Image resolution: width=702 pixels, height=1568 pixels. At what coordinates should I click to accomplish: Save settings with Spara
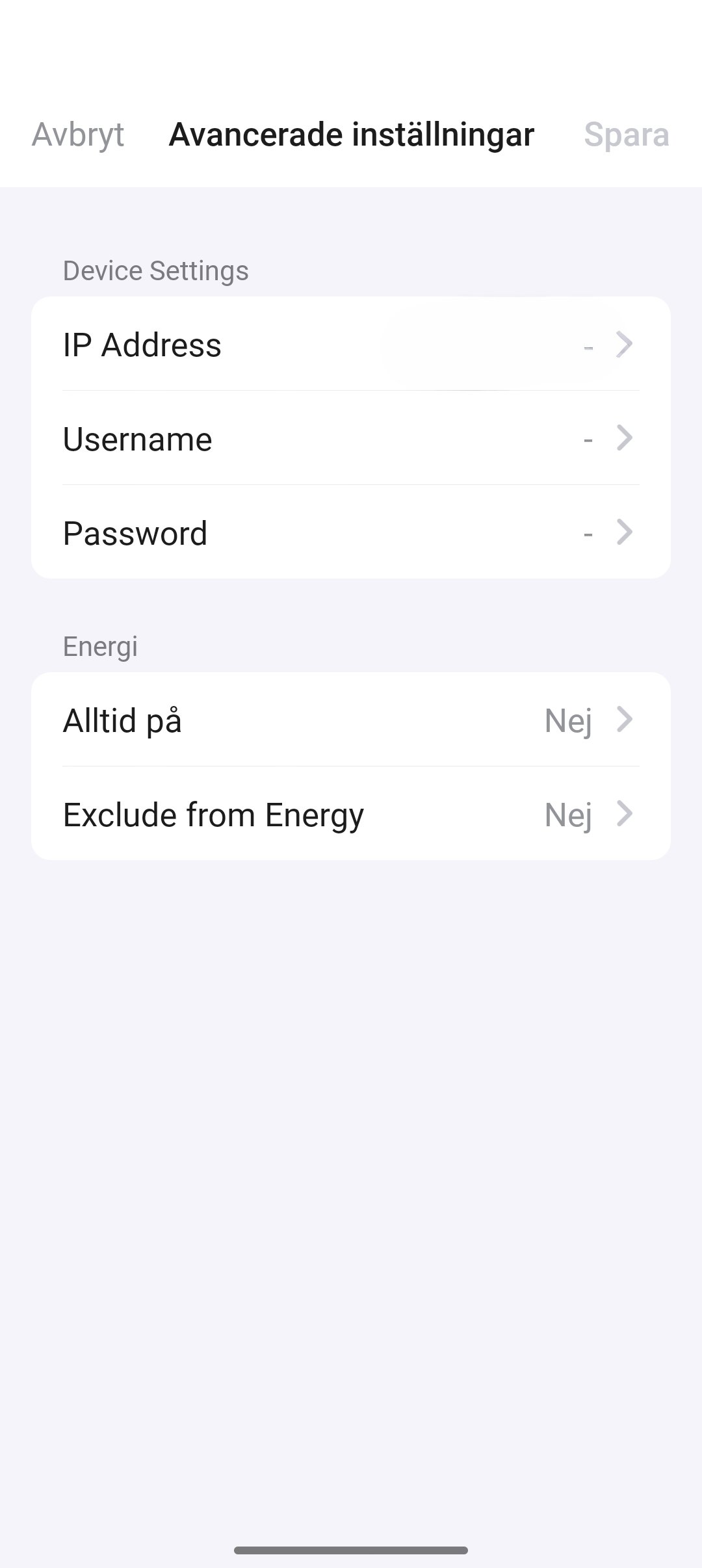point(626,135)
